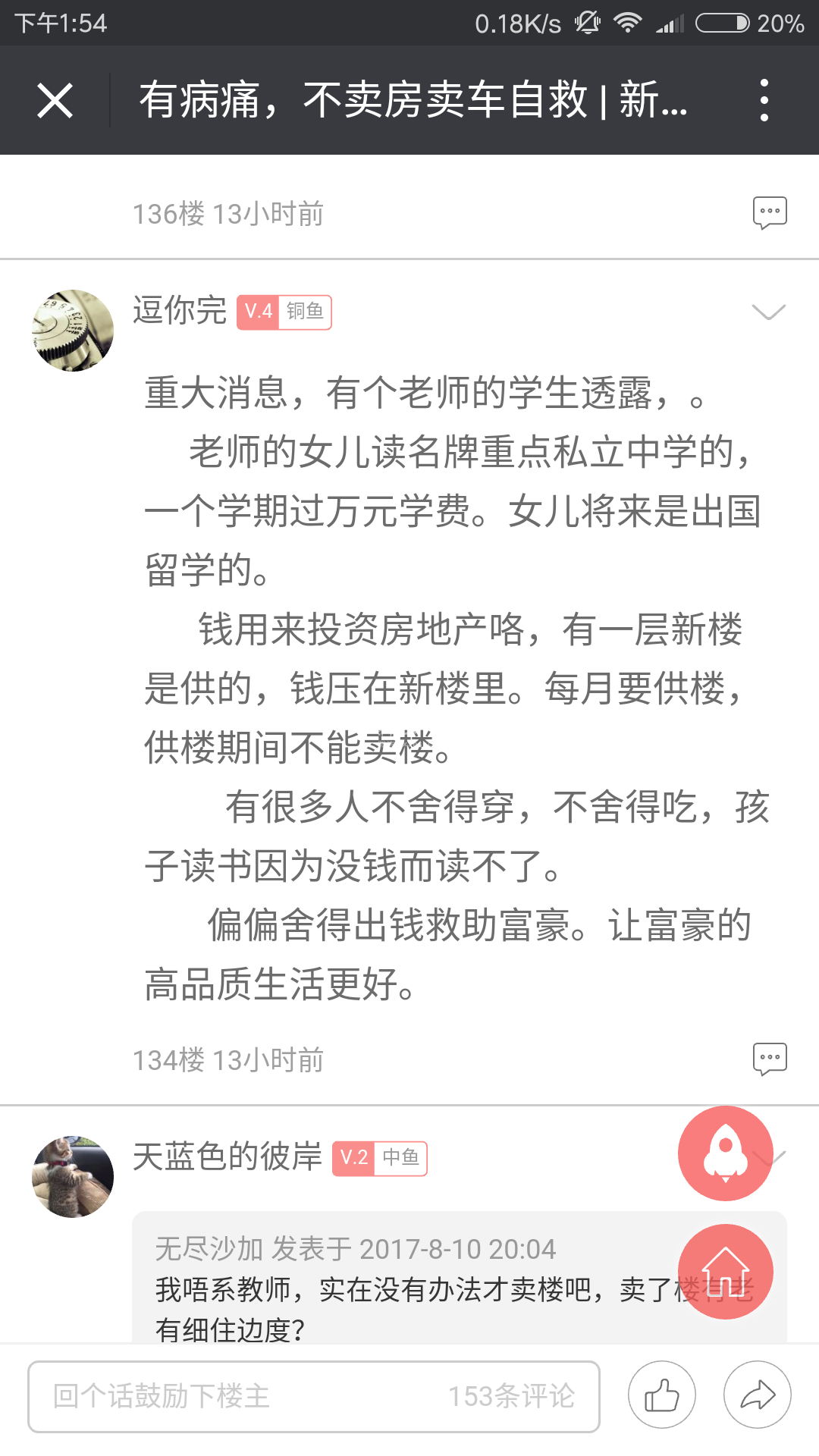Tap the home floating button
Image resolution: width=819 pixels, height=1456 pixels.
(x=725, y=1271)
